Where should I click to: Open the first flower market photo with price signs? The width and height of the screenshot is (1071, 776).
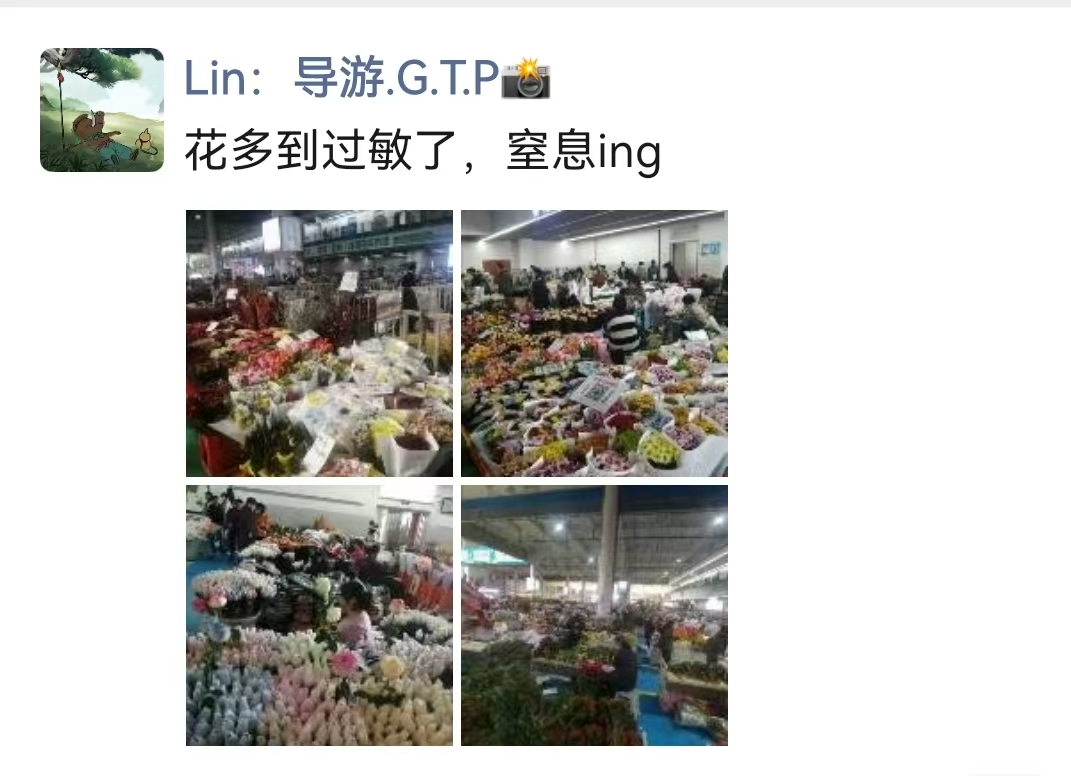click(x=319, y=343)
